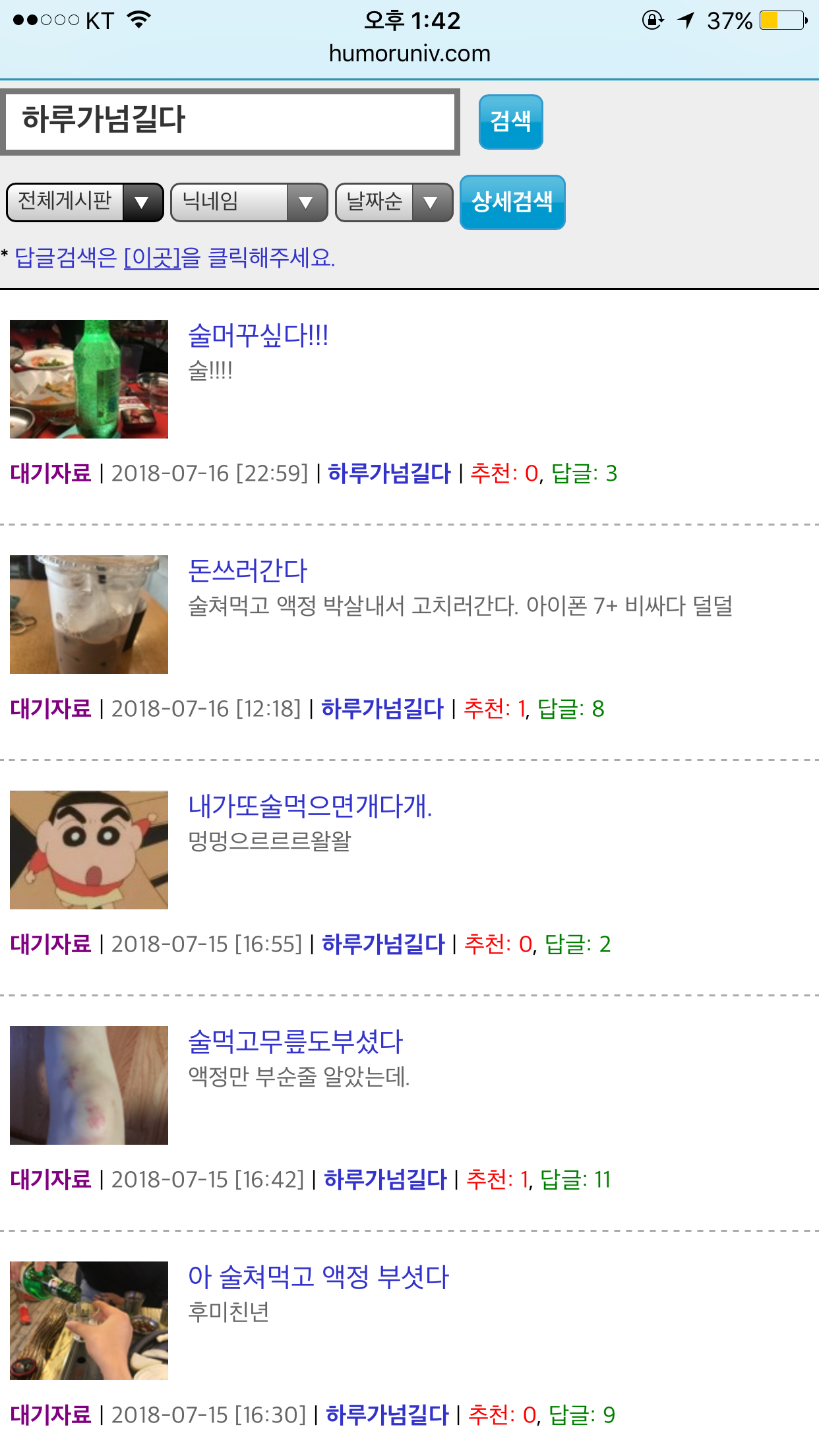The height and width of the screenshot is (1456, 819).
Task: Open the post 아 술쳐먹고 액정 부셧다
Action: 318,1277
